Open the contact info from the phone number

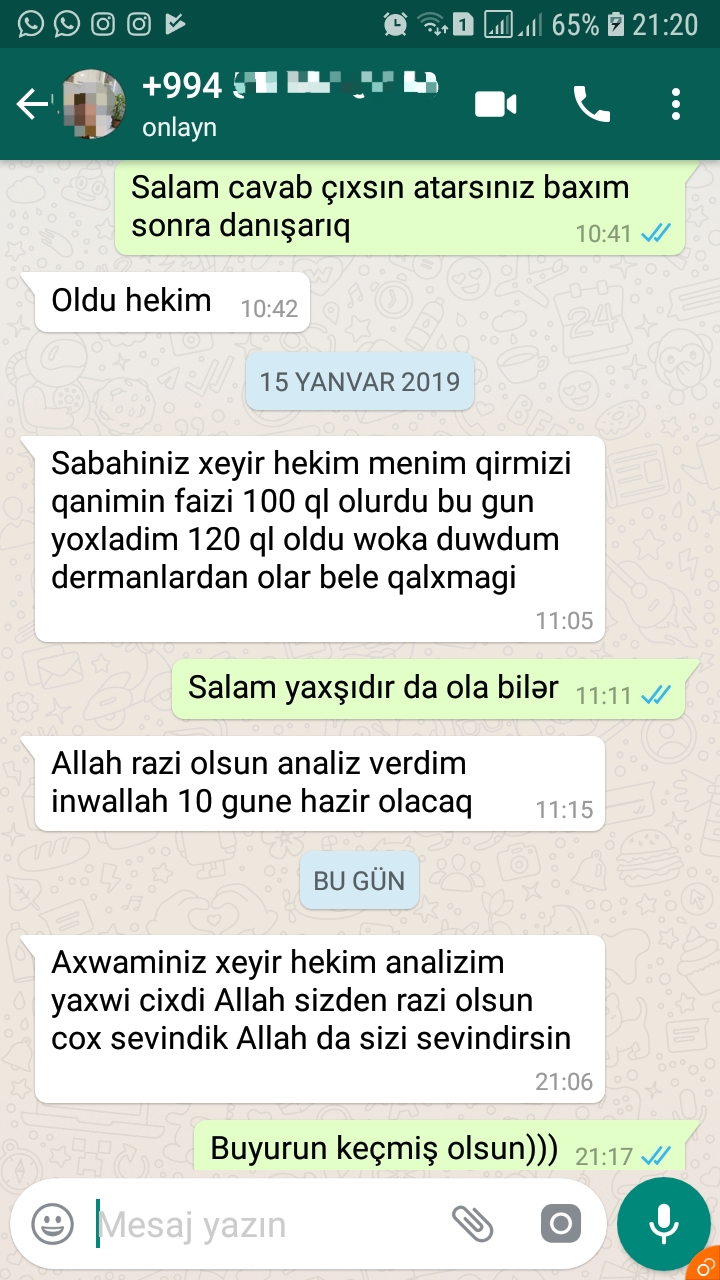pyautogui.click(x=290, y=86)
